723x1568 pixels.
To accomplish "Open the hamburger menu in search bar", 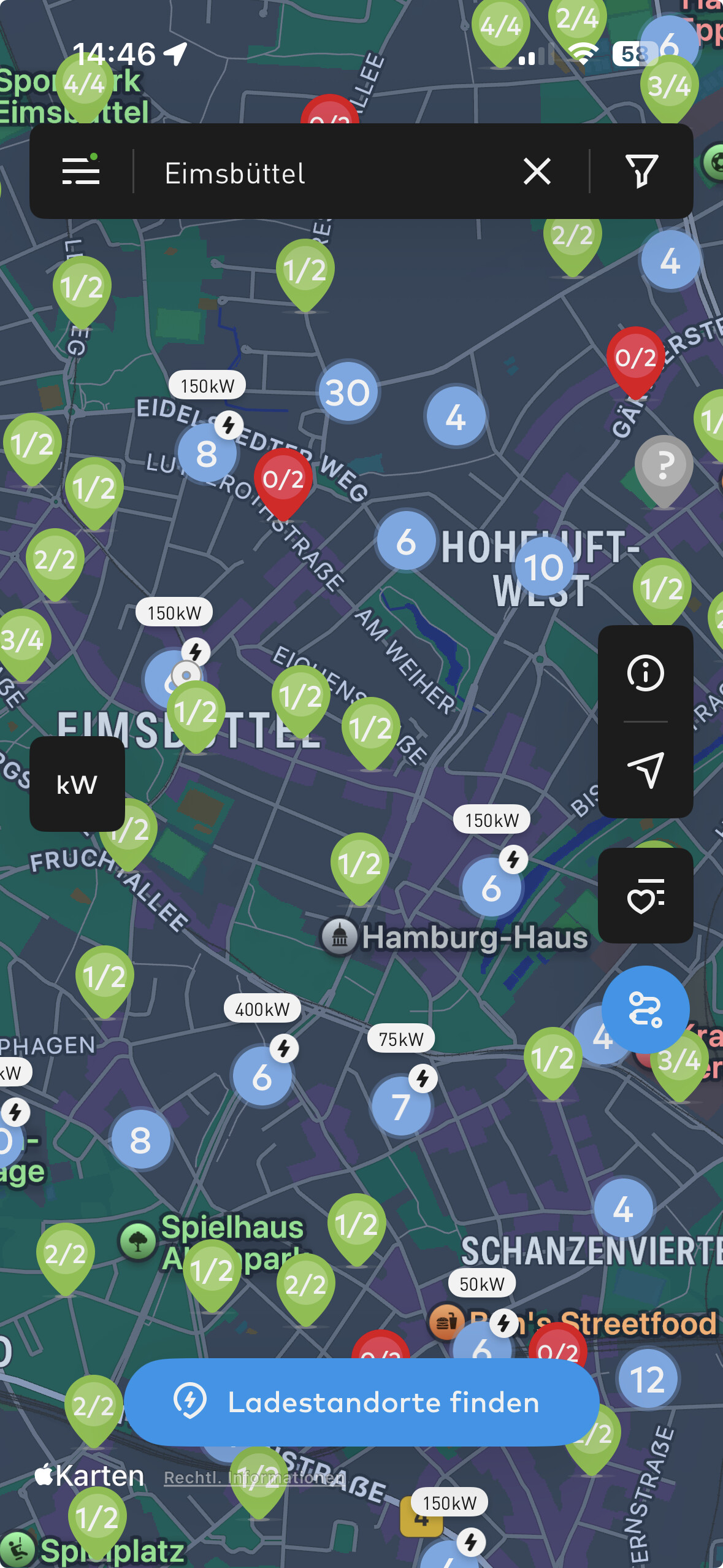I will [x=81, y=171].
